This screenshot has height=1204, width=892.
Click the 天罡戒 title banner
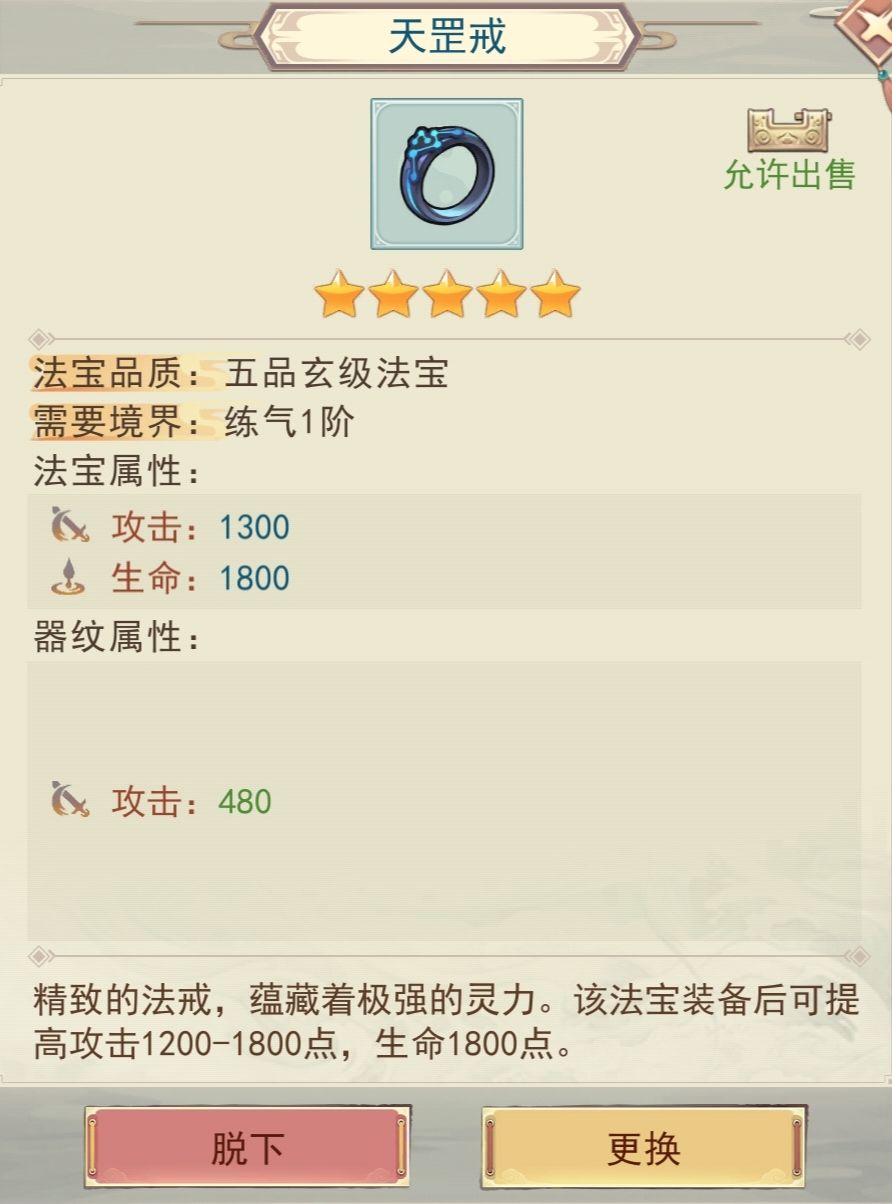(x=446, y=33)
